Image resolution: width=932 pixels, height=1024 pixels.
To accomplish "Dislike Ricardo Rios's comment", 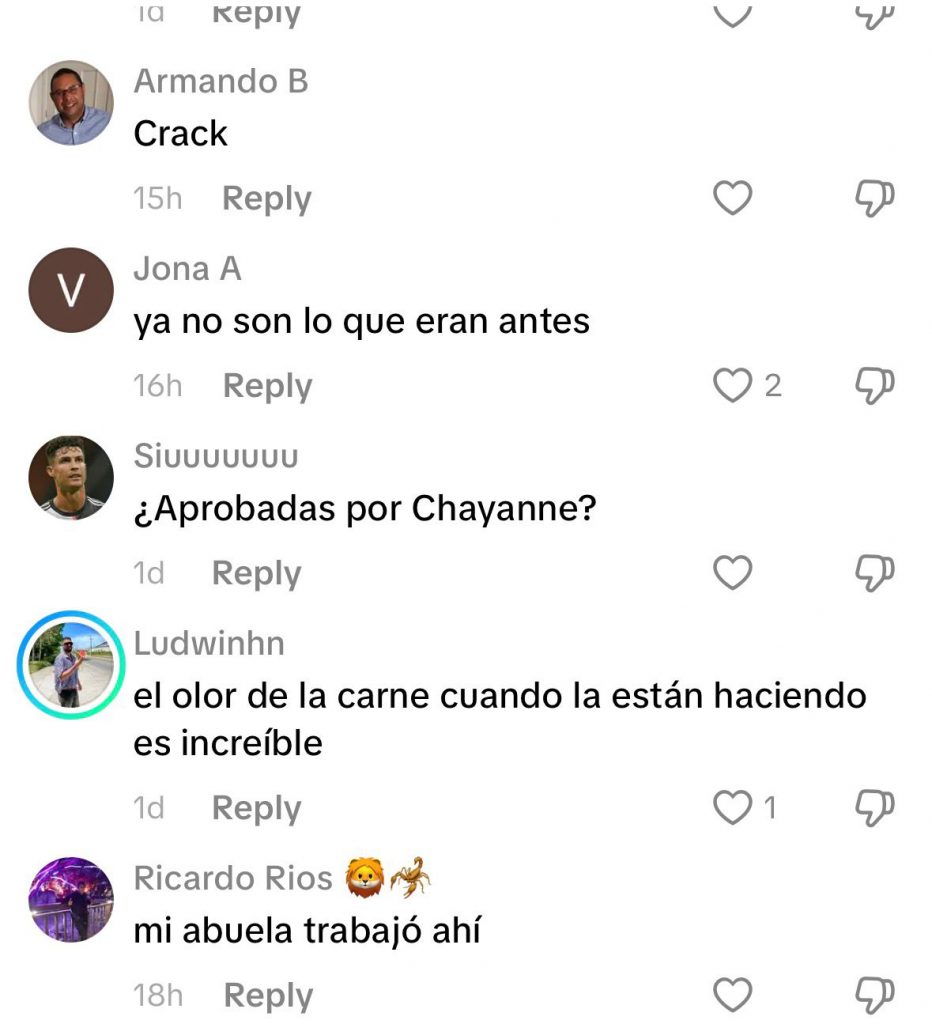I will [874, 995].
